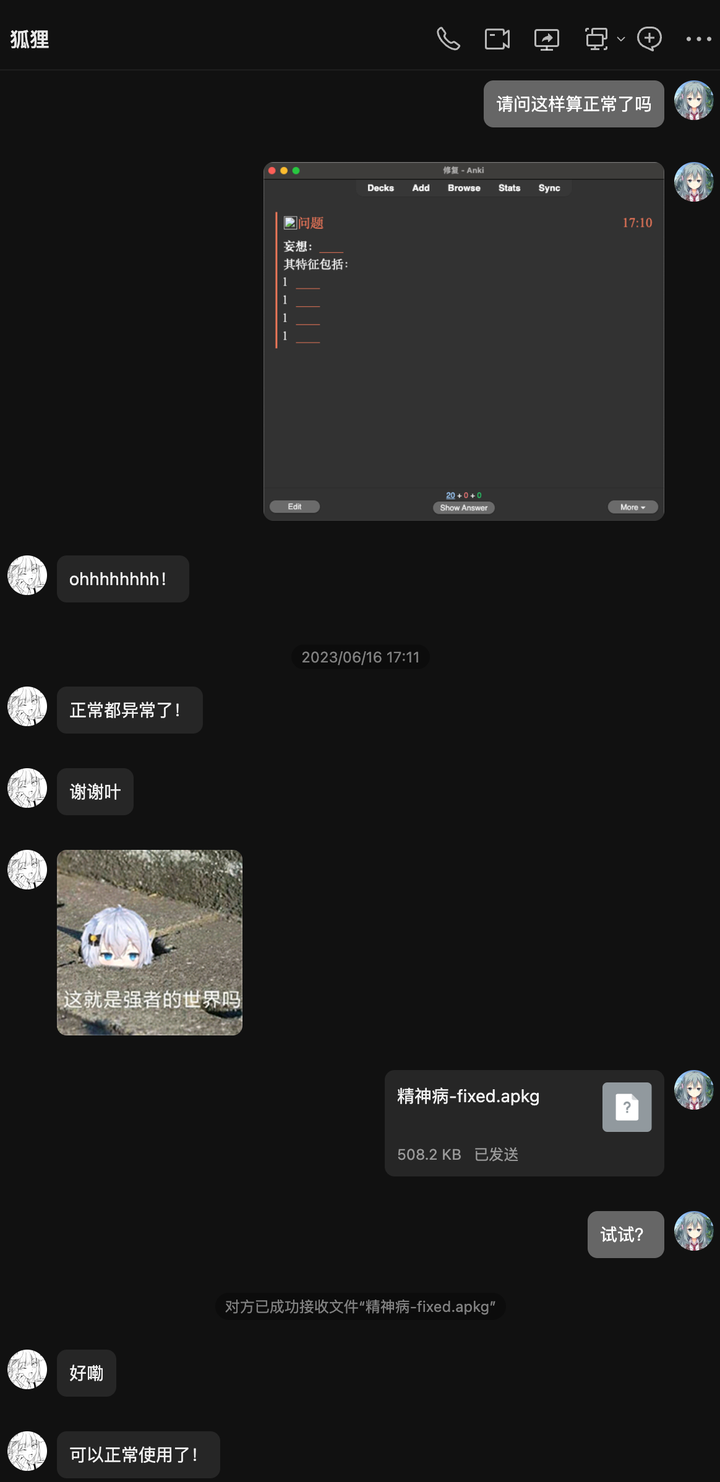
Task: Open the three-dot more options menu
Action: (699, 39)
